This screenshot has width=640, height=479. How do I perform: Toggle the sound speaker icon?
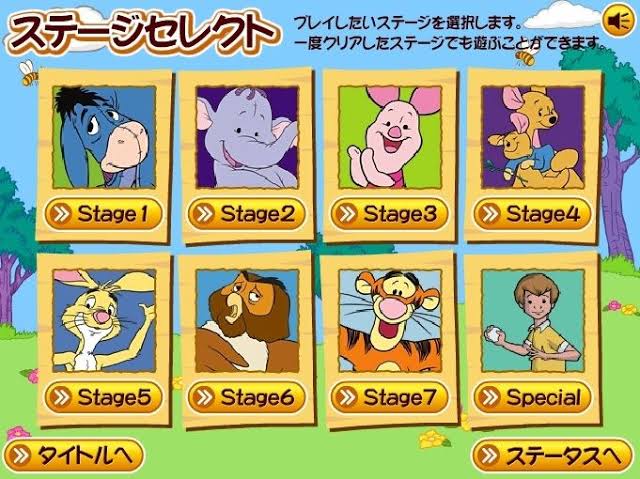[619, 20]
